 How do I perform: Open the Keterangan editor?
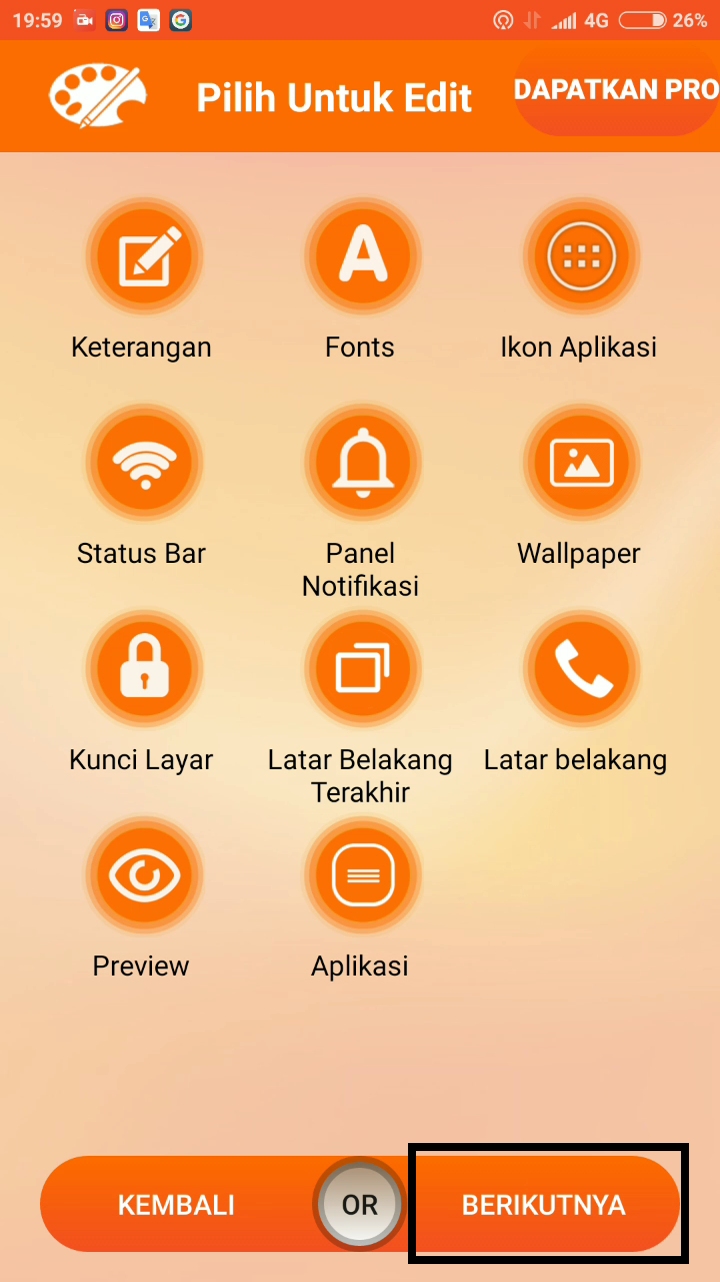(143, 258)
